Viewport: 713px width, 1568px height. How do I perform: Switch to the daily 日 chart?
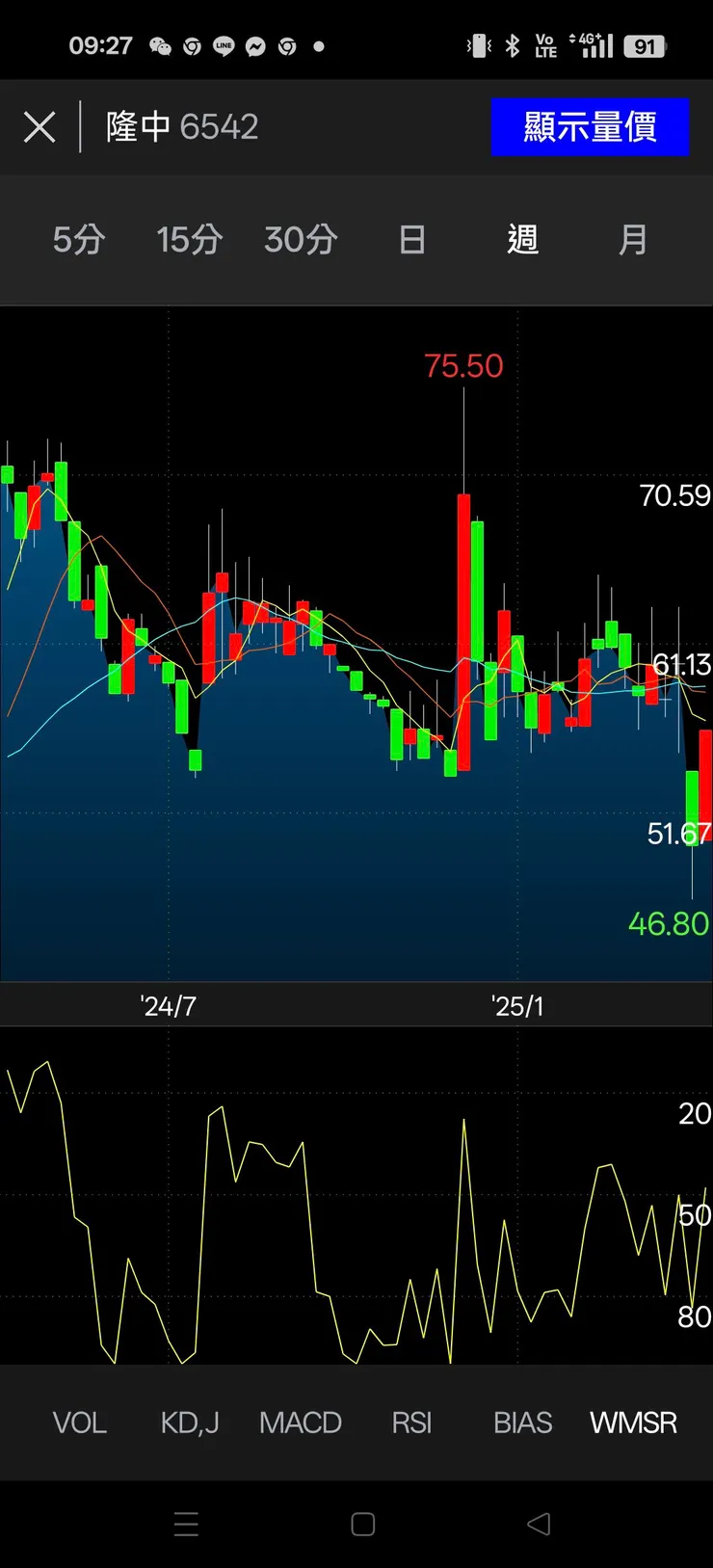pos(412,239)
